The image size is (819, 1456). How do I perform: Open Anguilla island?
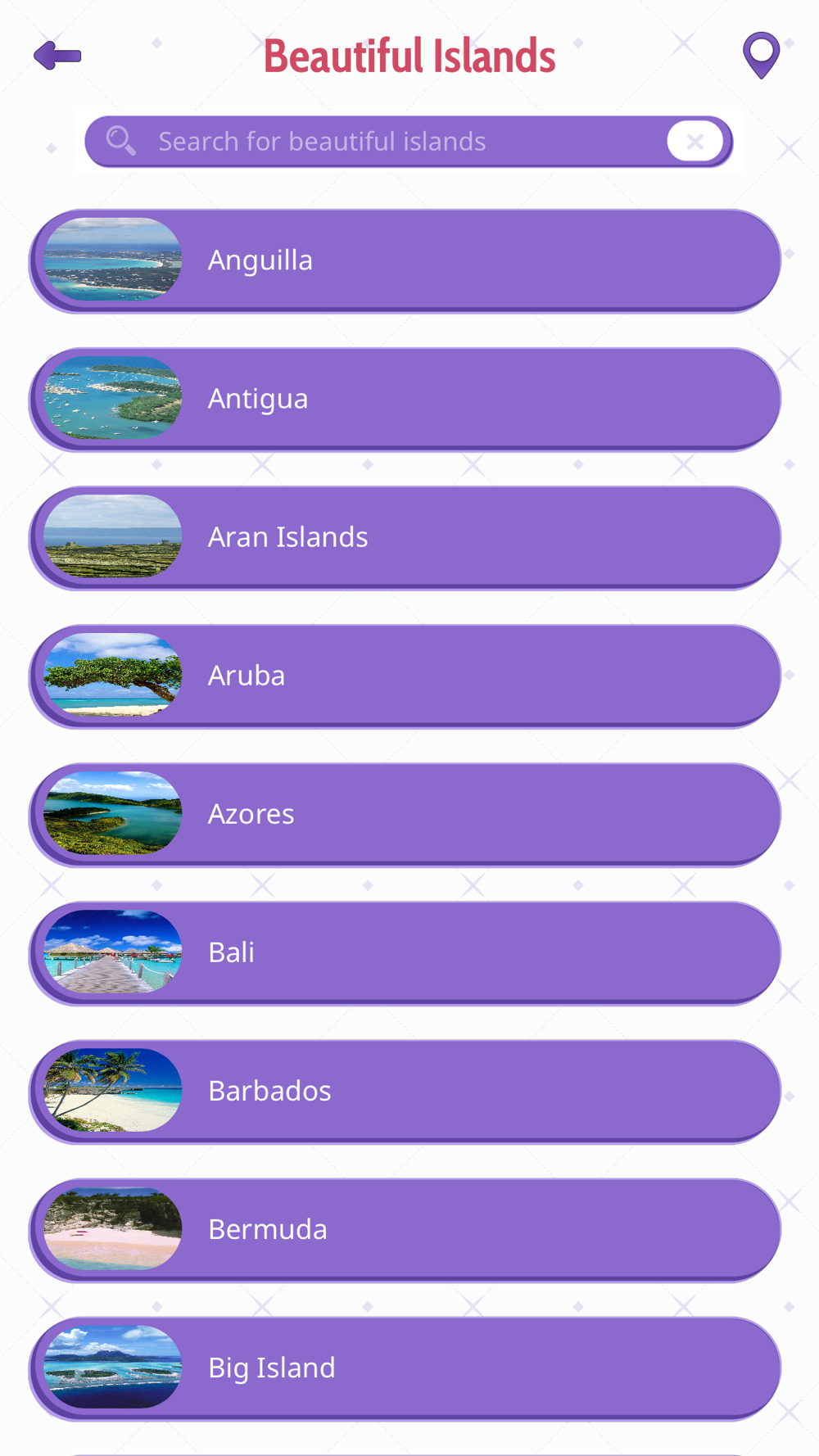pos(405,260)
